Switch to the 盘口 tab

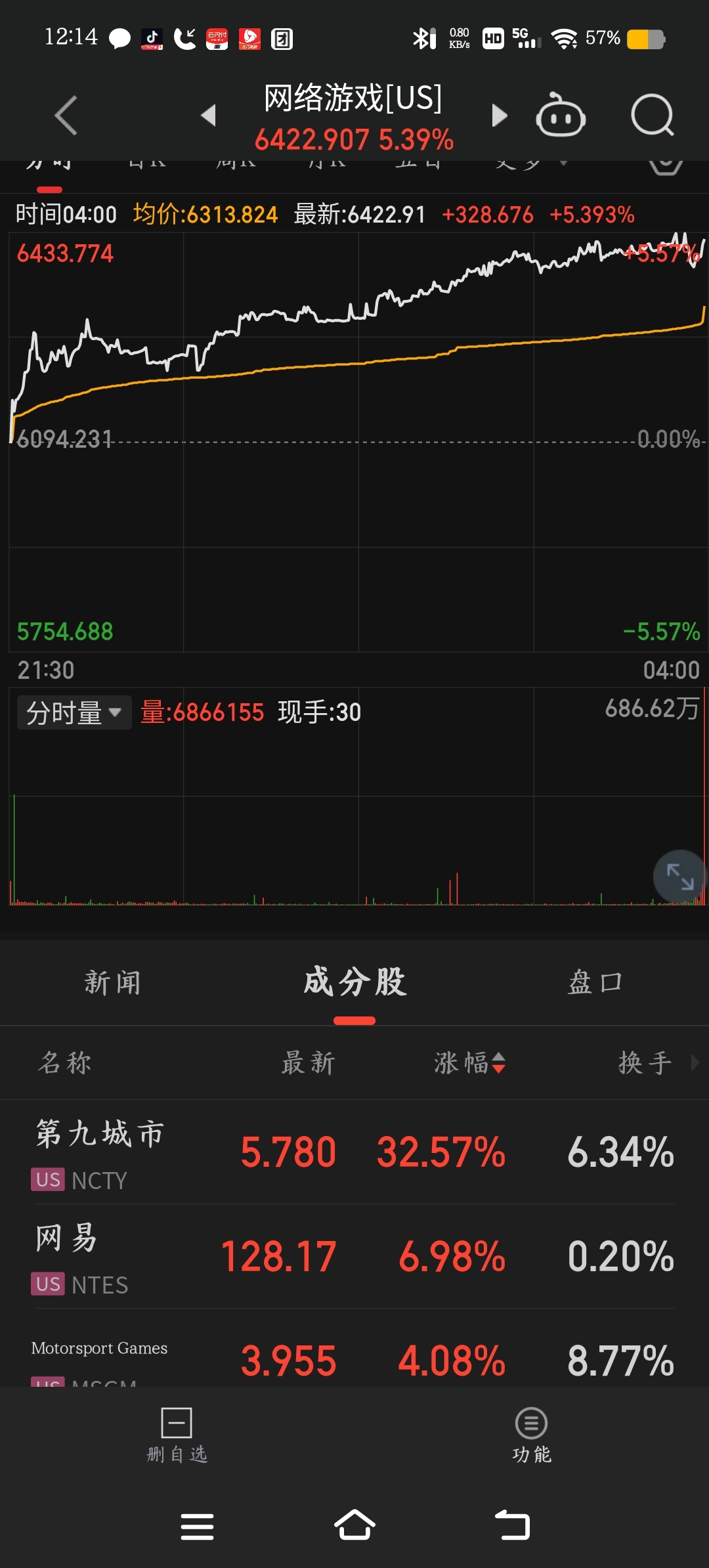(595, 983)
